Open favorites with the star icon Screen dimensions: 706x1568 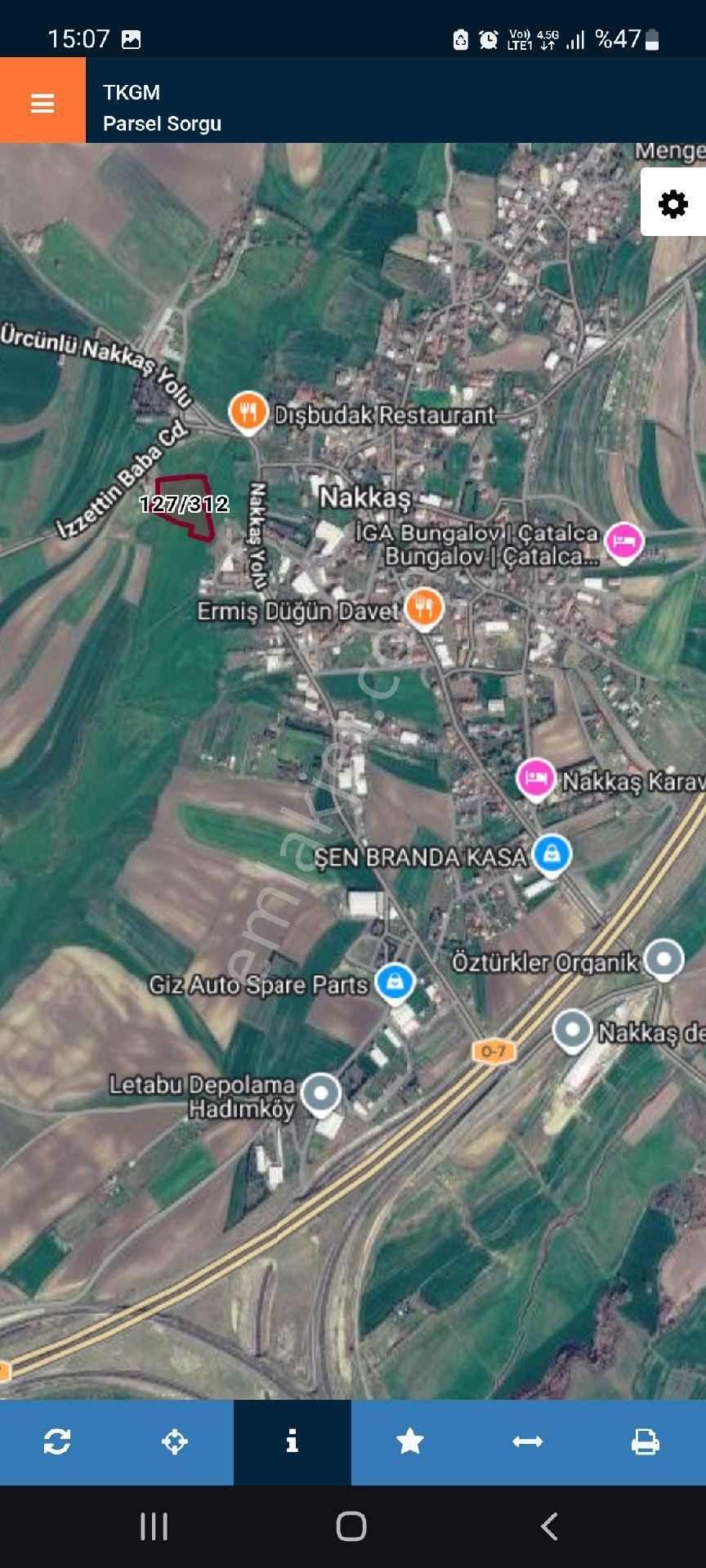pos(410,1441)
